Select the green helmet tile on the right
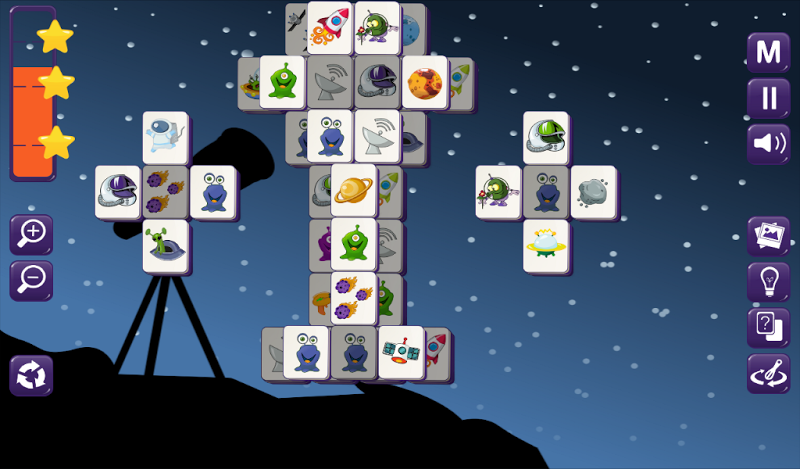 545,137
